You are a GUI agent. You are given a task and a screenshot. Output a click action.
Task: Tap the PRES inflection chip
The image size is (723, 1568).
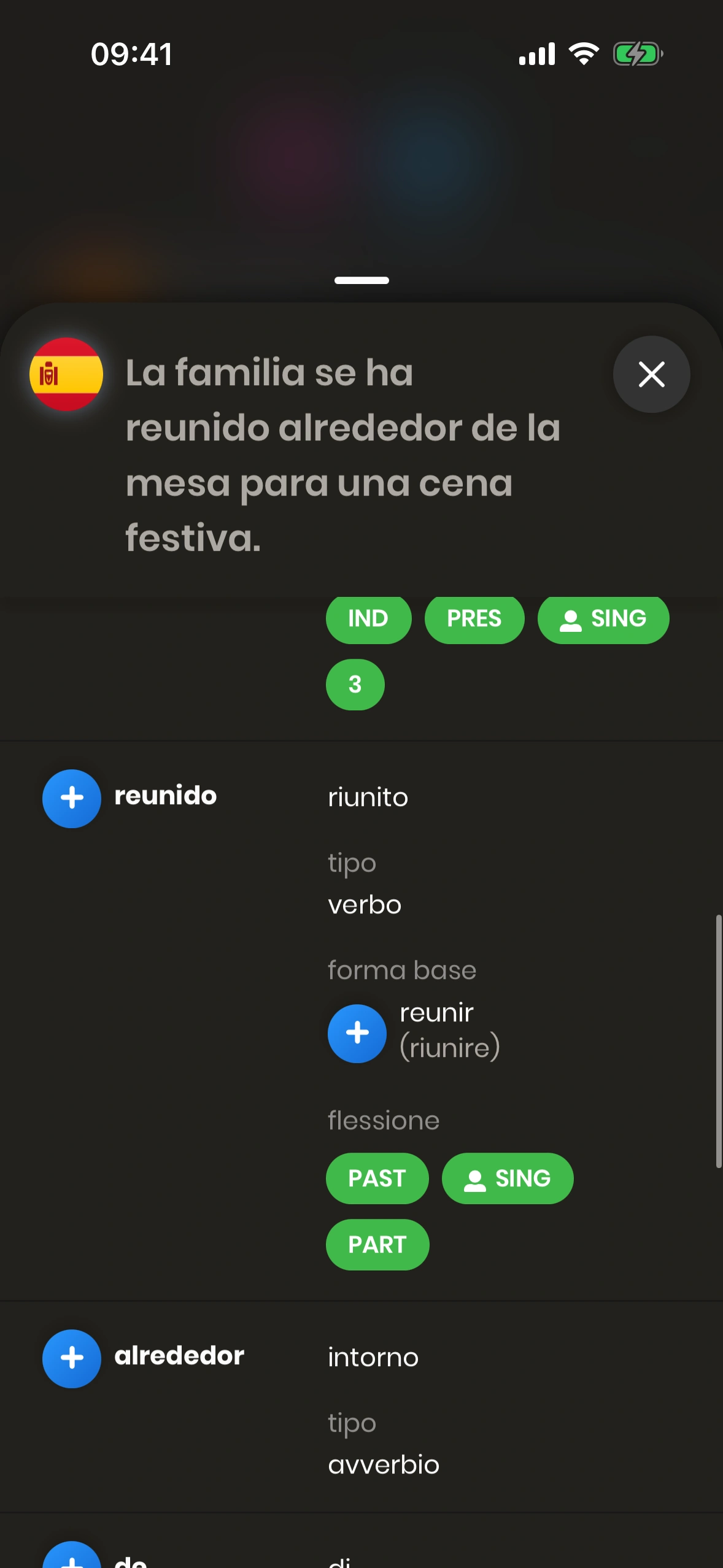(x=474, y=619)
